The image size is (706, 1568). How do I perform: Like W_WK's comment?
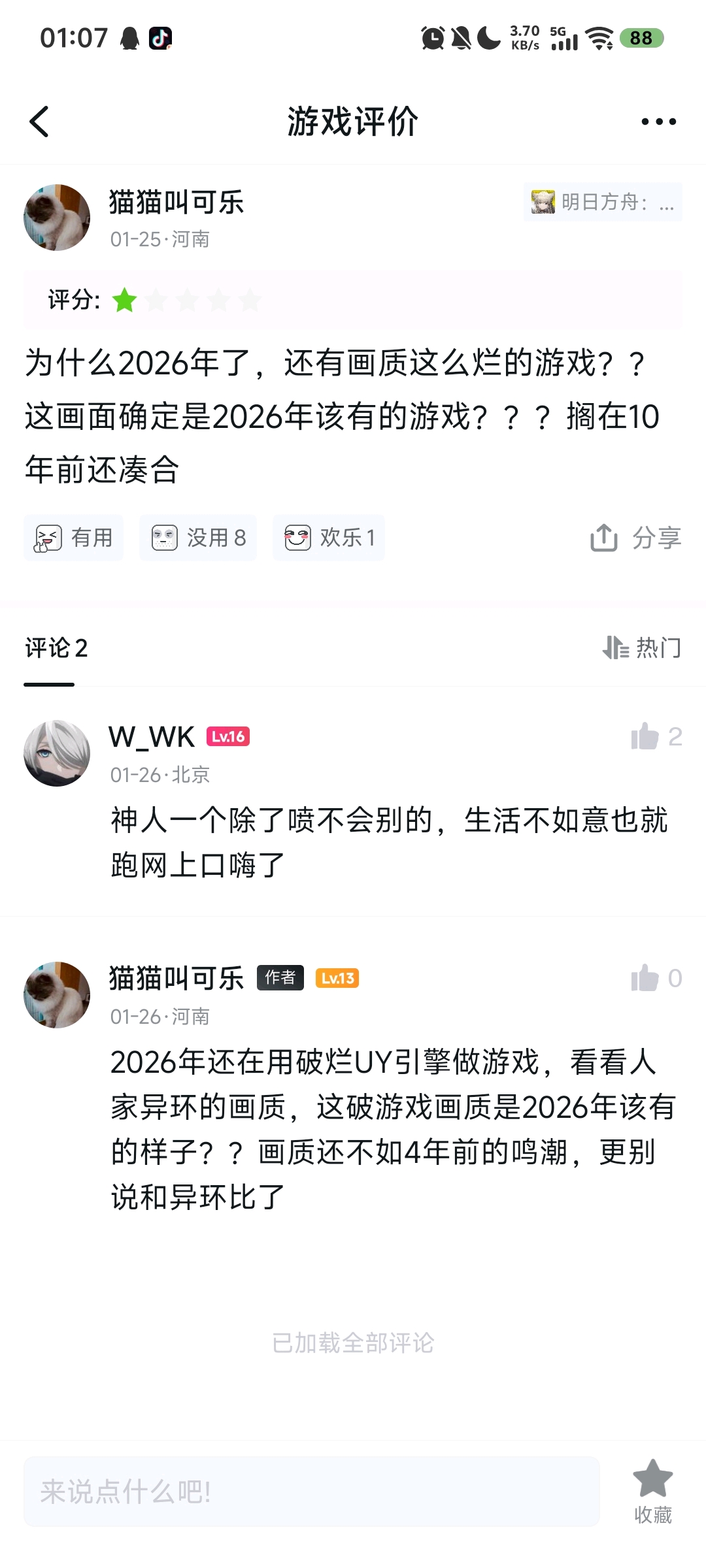pos(645,736)
